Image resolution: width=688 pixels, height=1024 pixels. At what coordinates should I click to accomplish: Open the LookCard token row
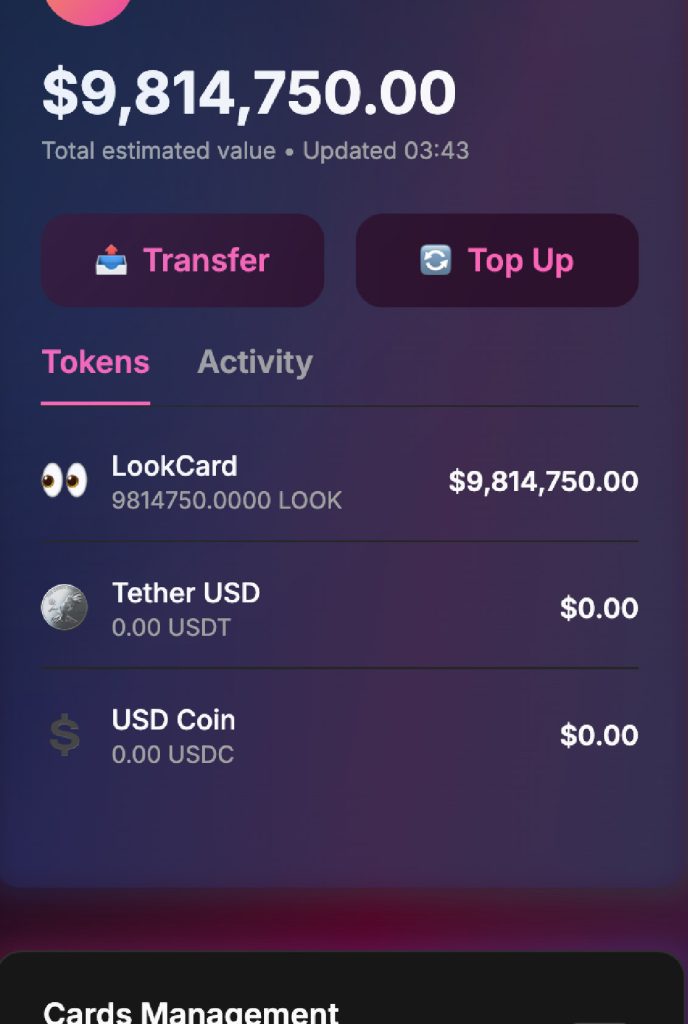point(339,481)
